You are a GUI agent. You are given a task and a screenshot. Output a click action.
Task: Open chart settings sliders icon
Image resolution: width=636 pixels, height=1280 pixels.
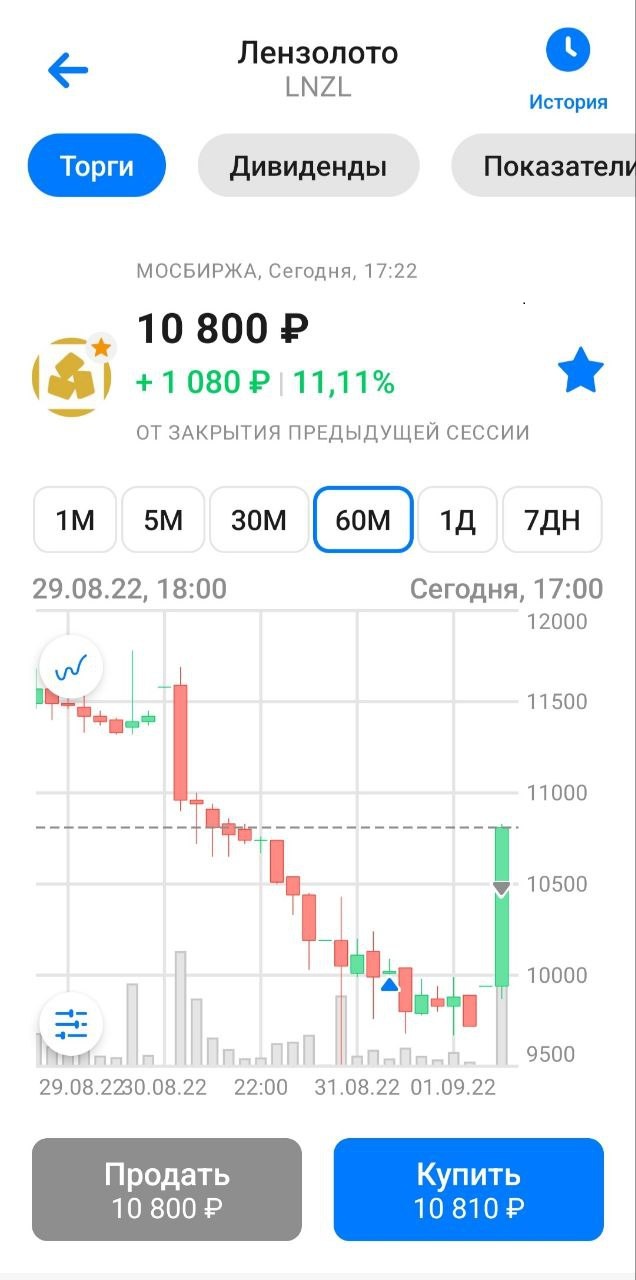tap(71, 1023)
